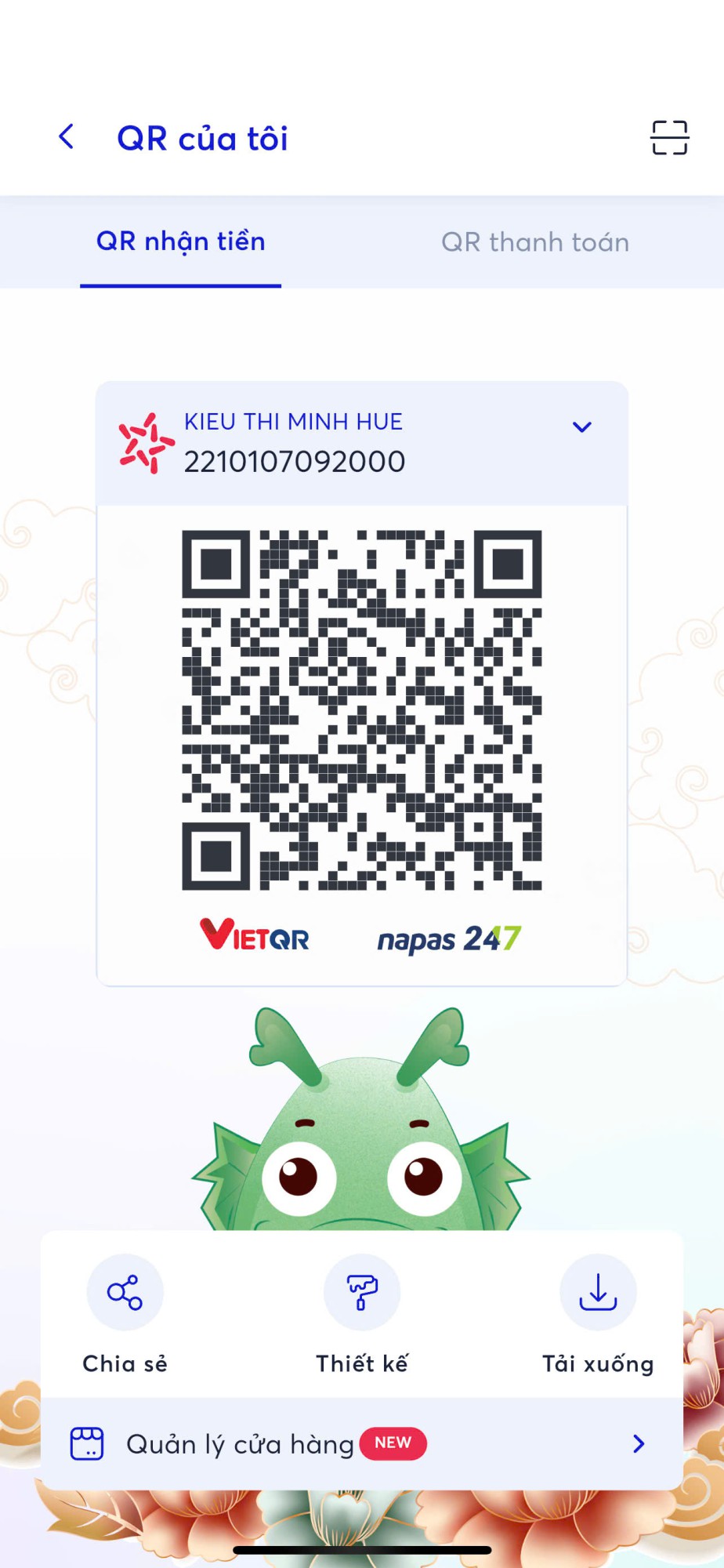Open Thiết kế to customize QR

coord(362,1294)
